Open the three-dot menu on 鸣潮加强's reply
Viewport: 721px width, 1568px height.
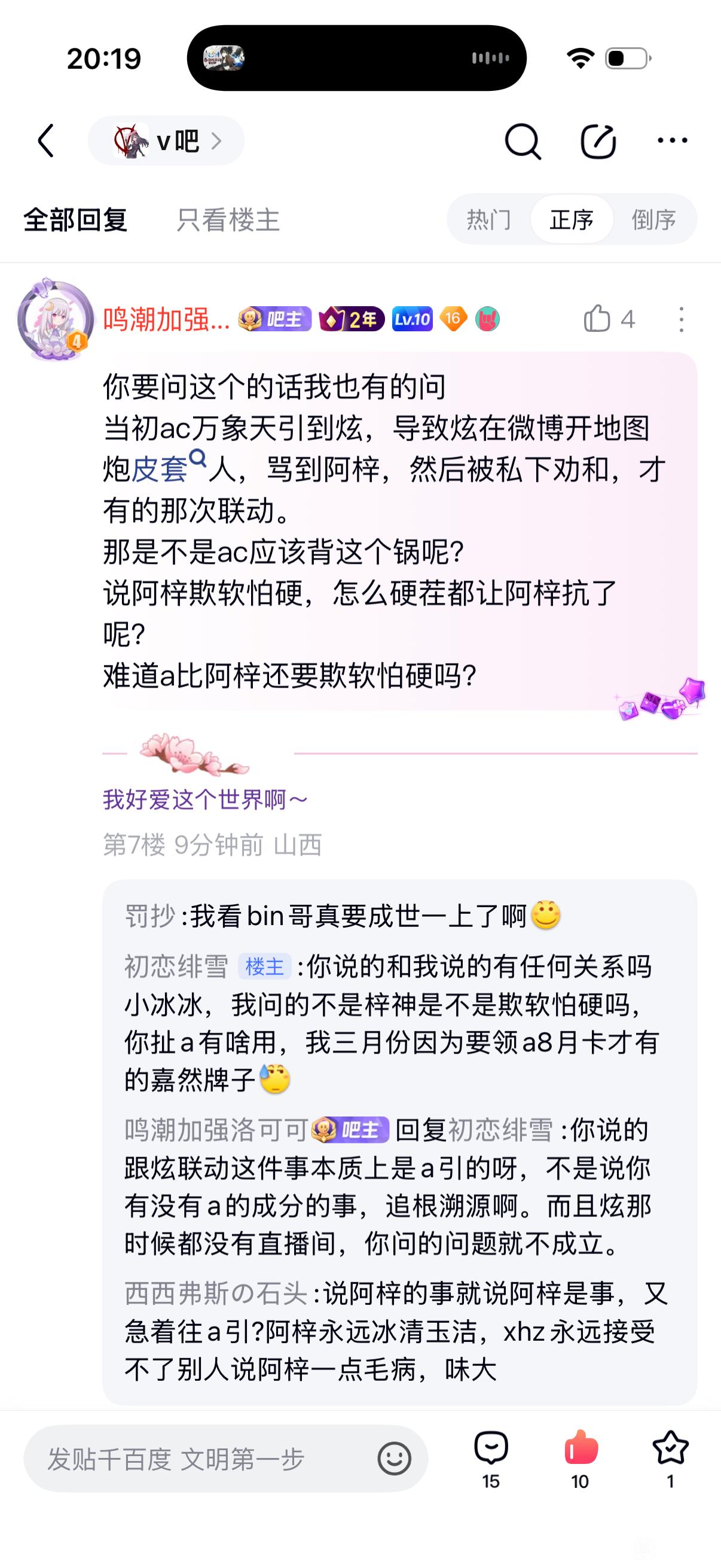click(681, 319)
